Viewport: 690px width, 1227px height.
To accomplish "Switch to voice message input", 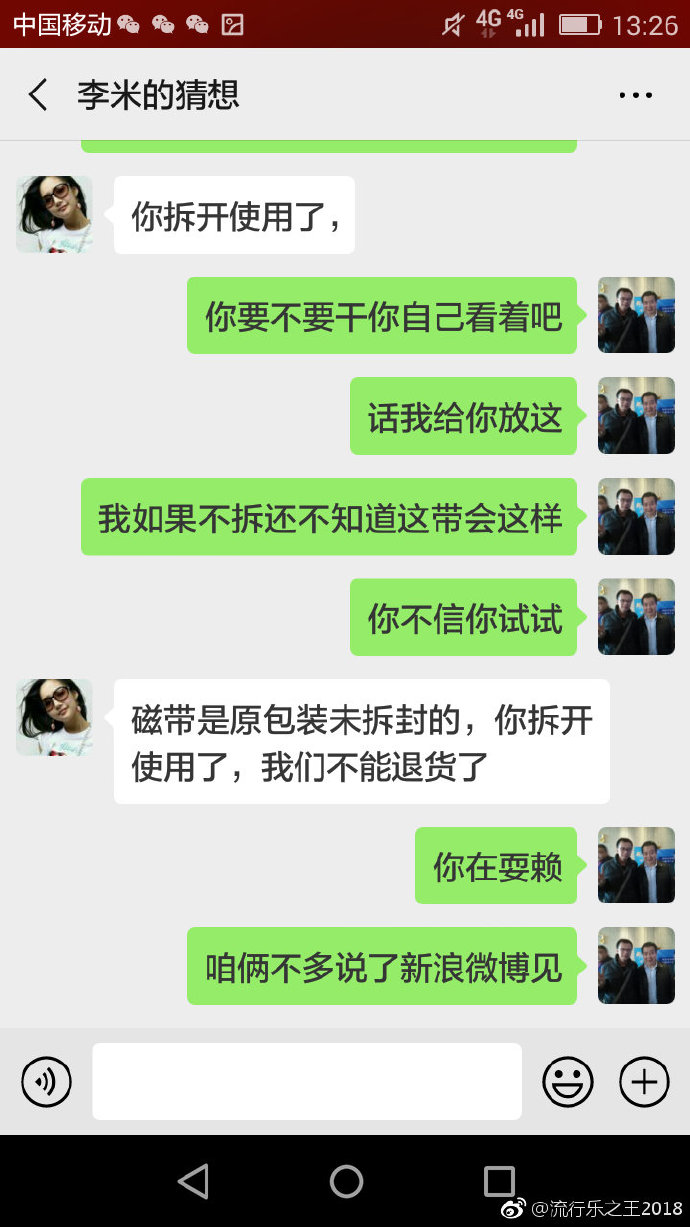I will click(46, 1082).
